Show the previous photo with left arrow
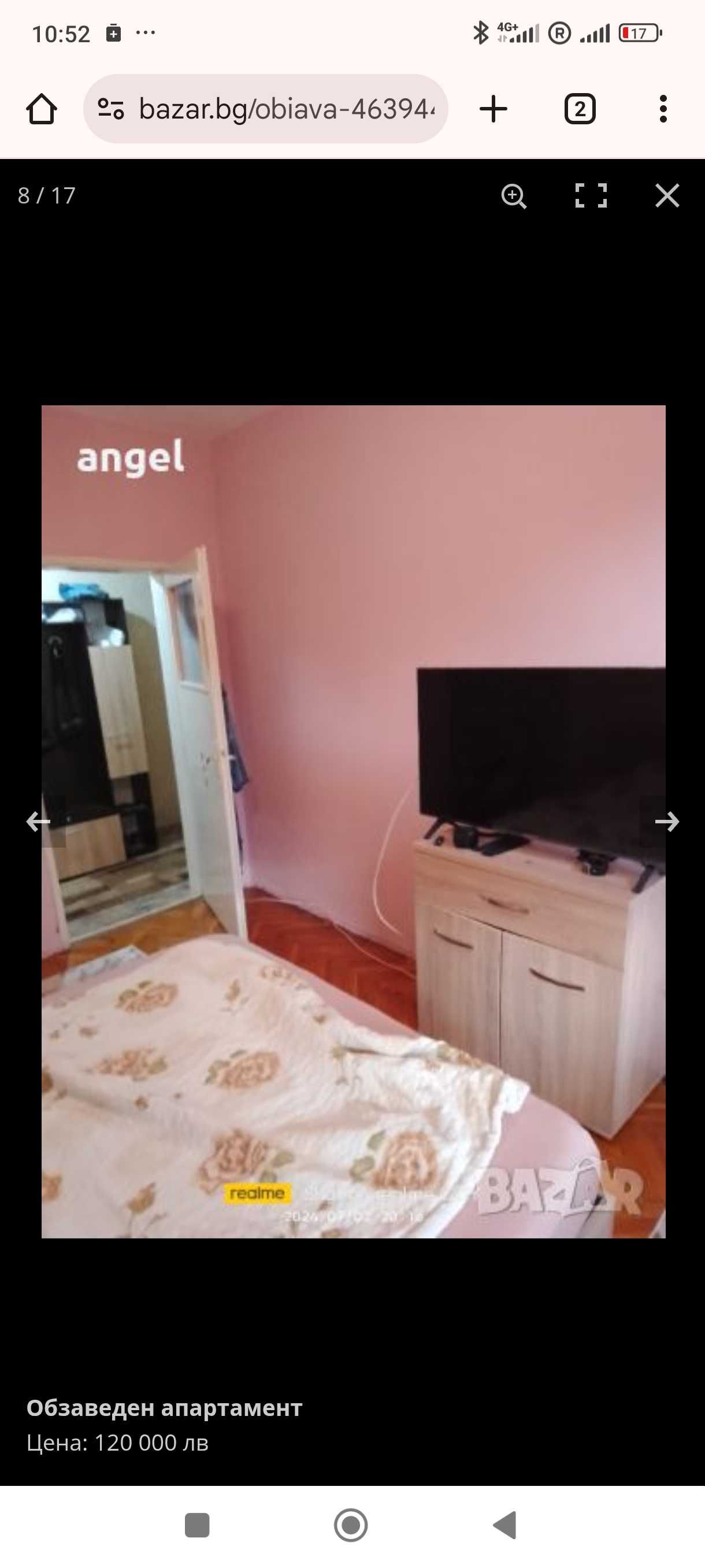 [38, 822]
